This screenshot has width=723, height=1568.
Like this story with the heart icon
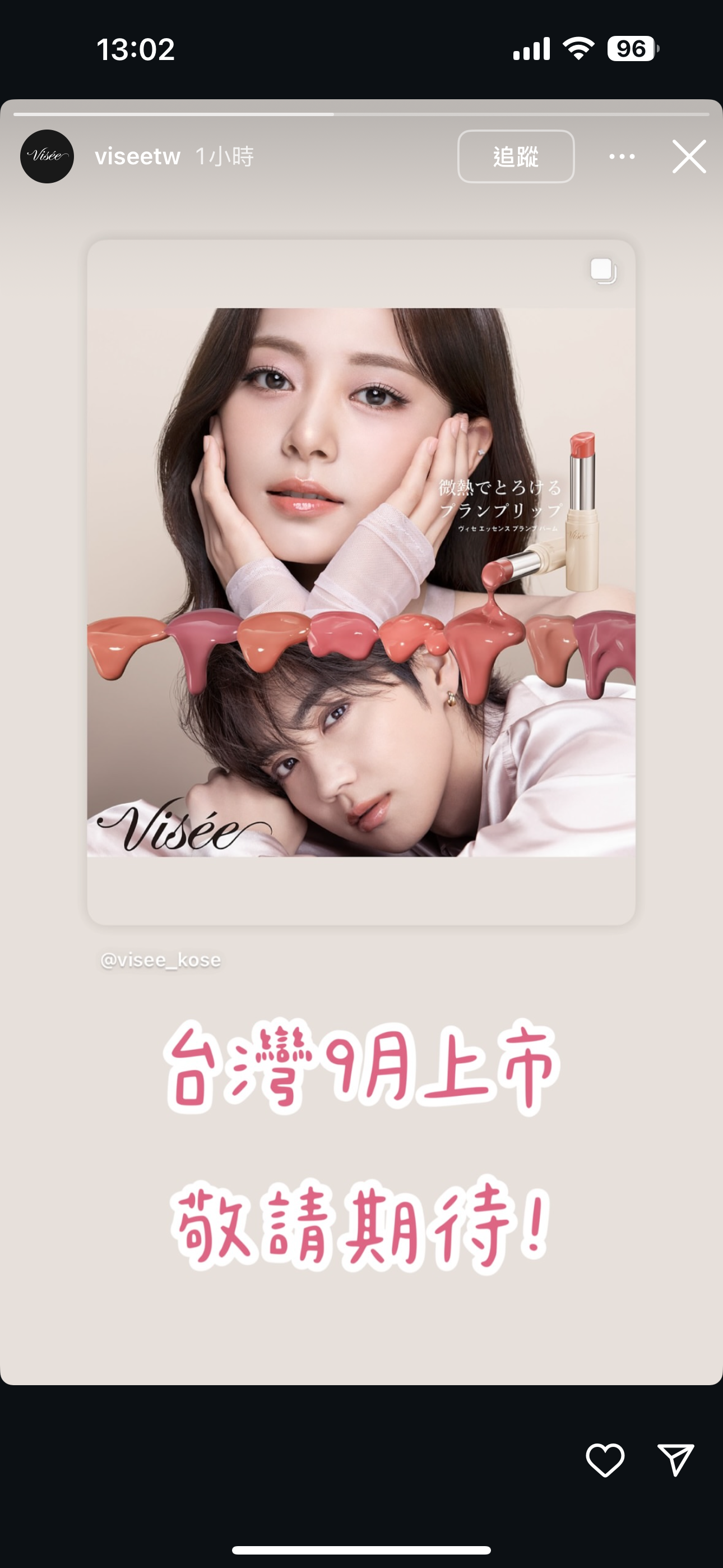pyautogui.click(x=605, y=1460)
